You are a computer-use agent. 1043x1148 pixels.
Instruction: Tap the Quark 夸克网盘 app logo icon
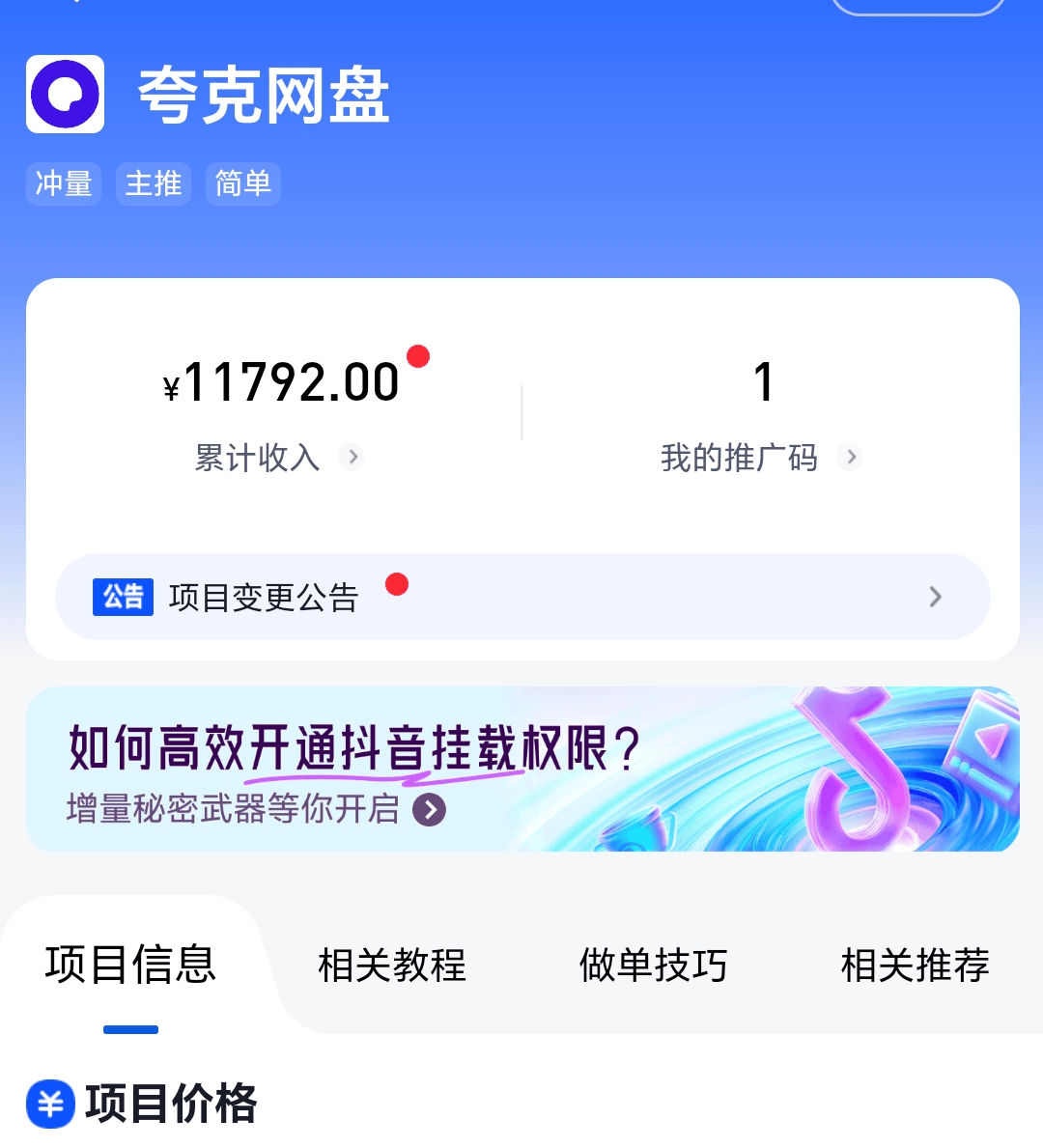coord(65,95)
